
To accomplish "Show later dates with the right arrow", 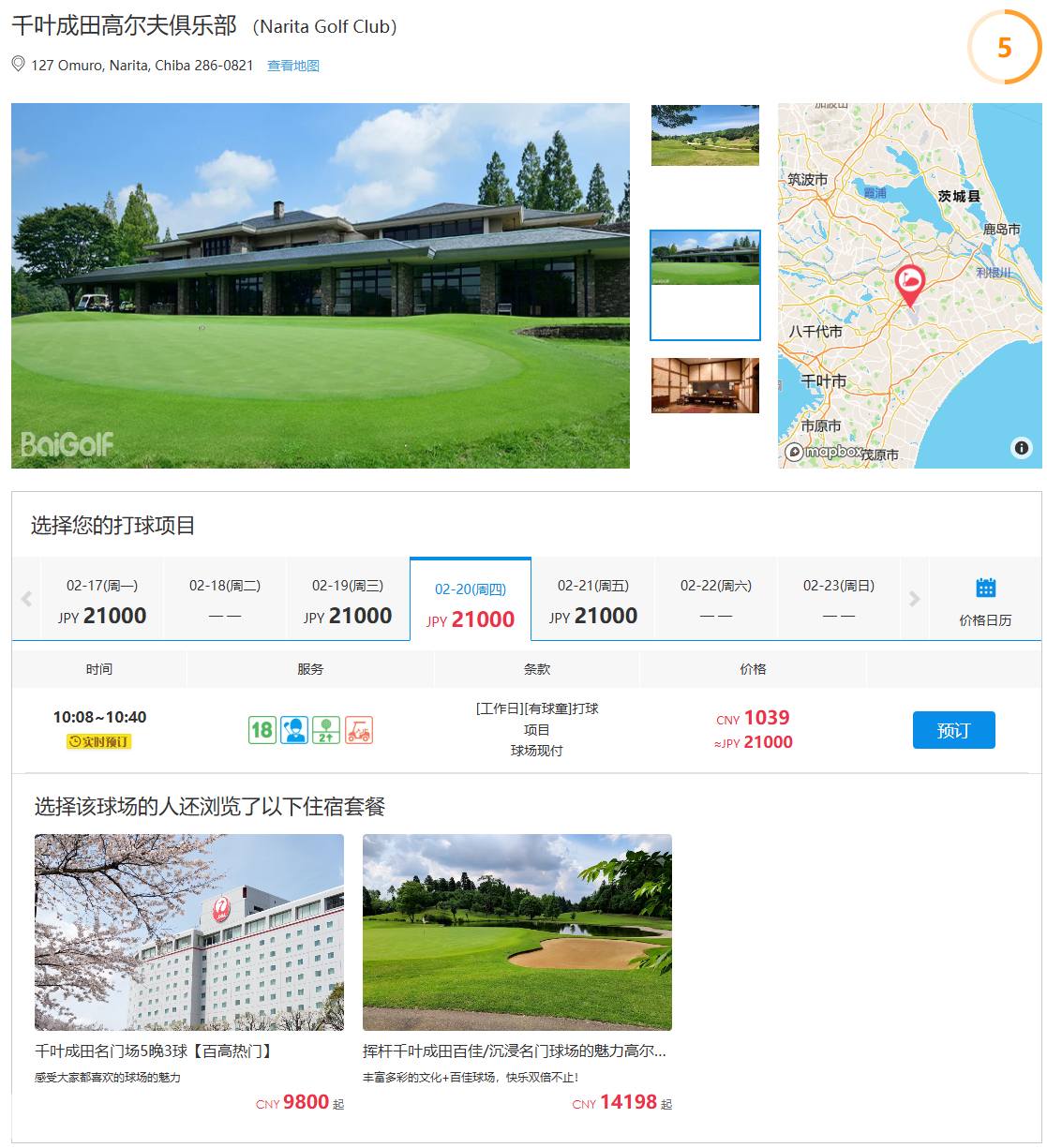I will [x=914, y=599].
